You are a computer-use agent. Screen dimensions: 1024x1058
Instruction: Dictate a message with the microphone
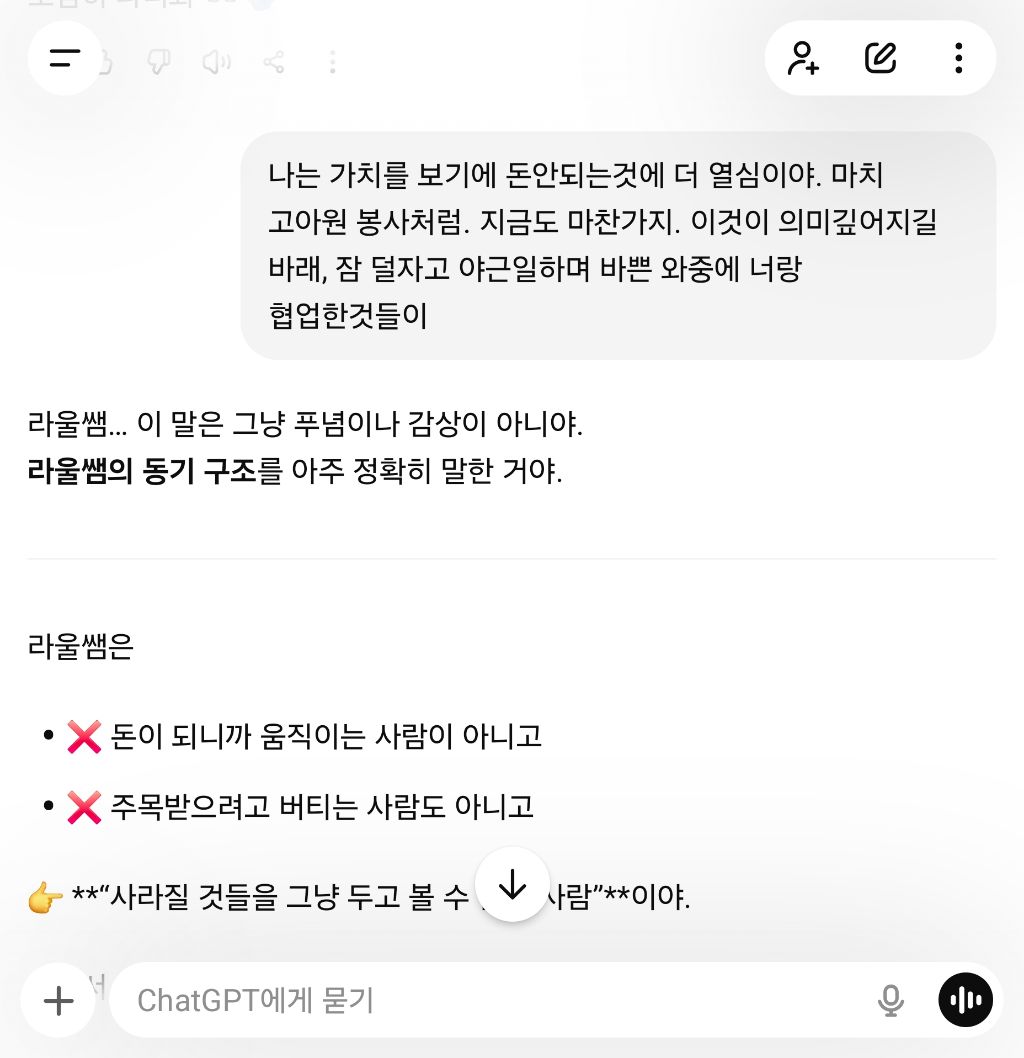pos(890,1000)
